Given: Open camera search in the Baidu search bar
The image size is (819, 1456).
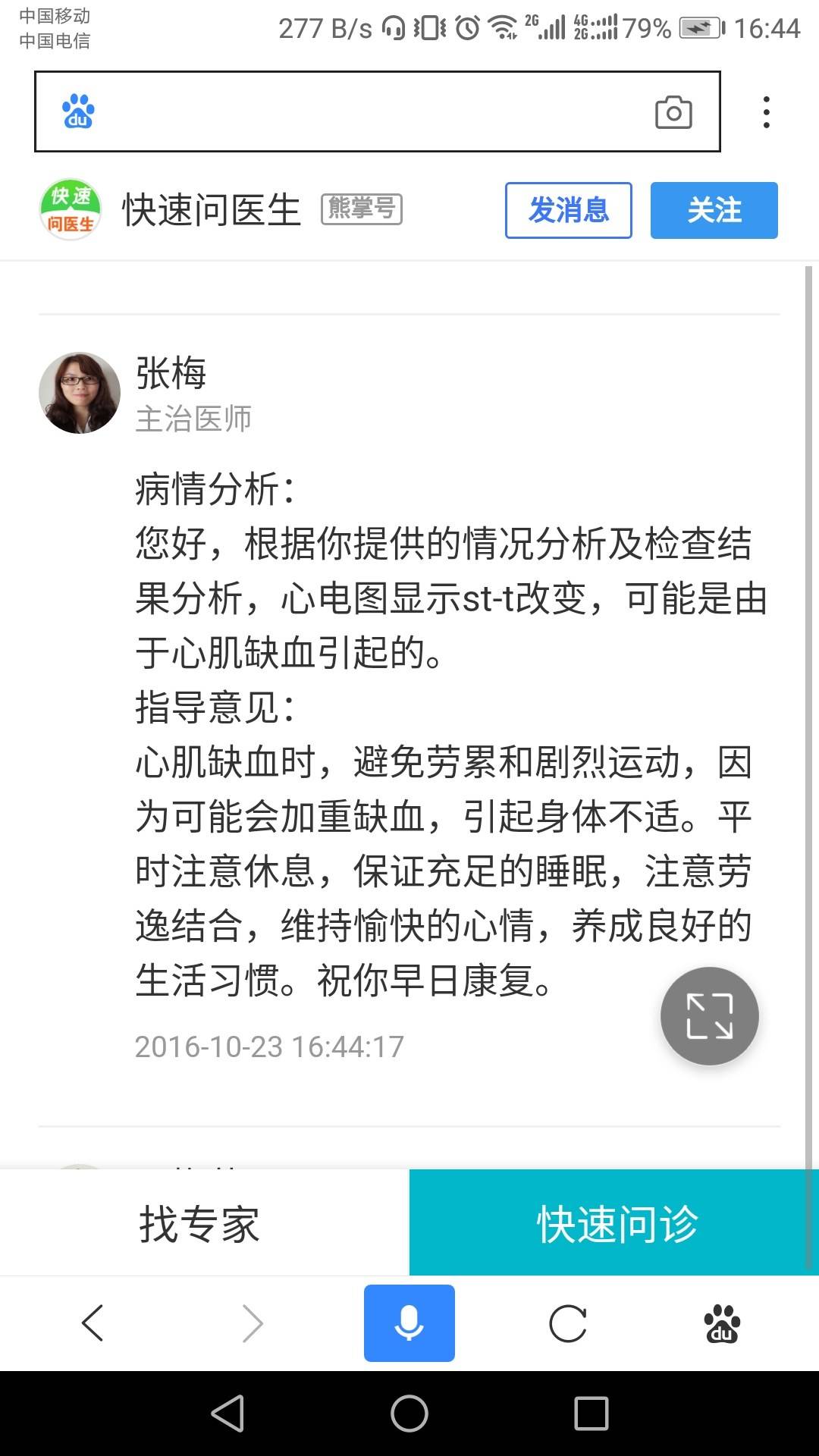Looking at the screenshot, I should pyautogui.click(x=673, y=112).
